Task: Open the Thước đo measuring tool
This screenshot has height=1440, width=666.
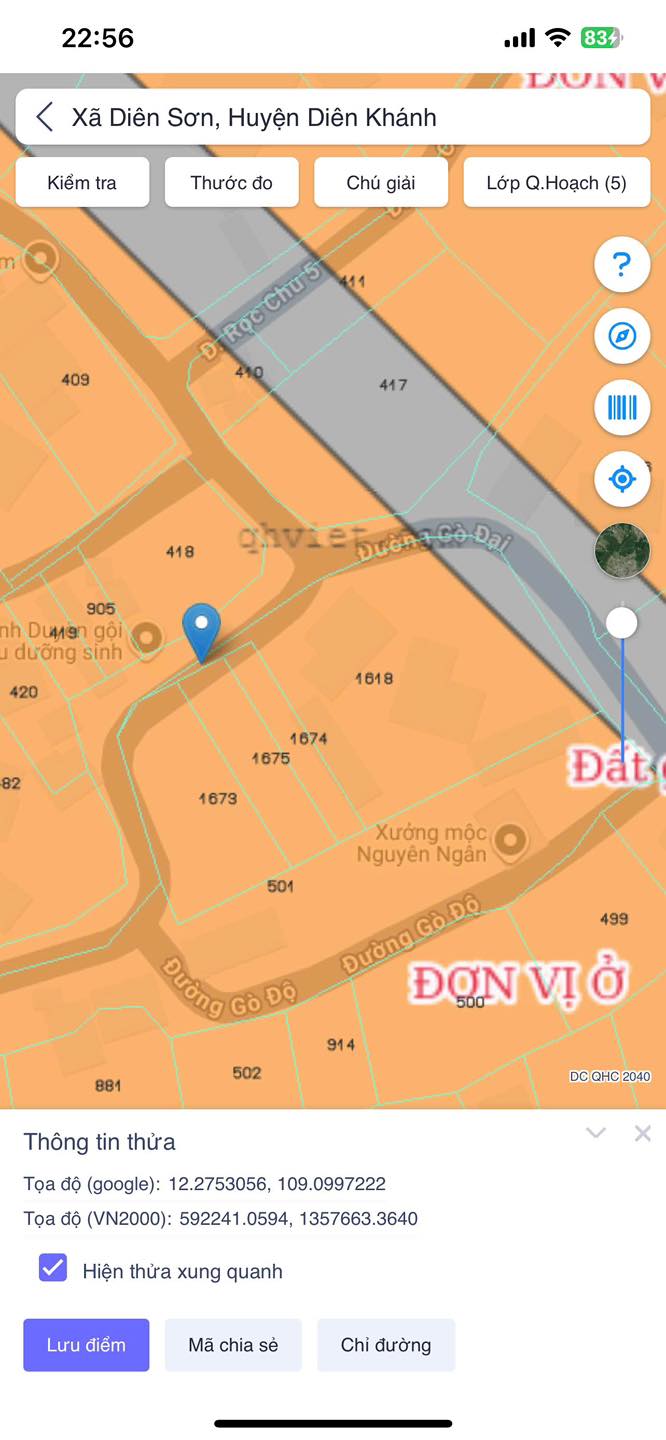Action: [231, 183]
